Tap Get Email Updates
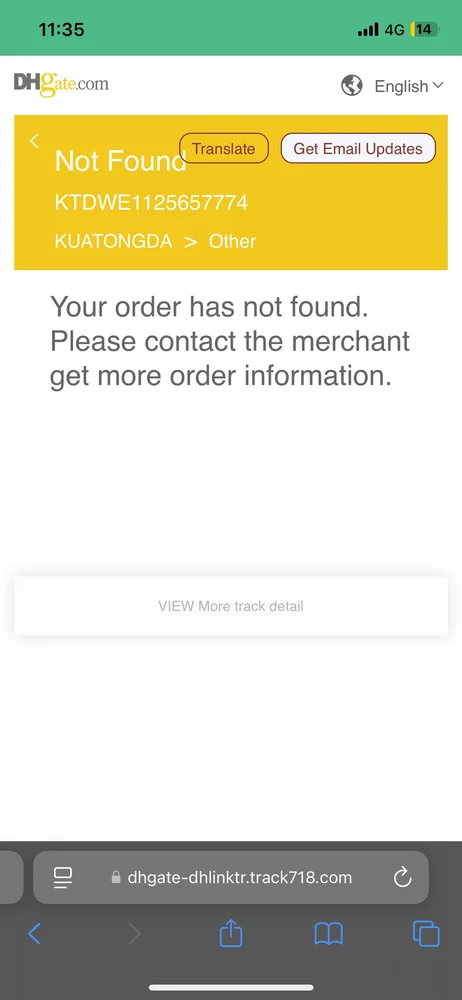The image size is (462, 1000). point(358,149)
